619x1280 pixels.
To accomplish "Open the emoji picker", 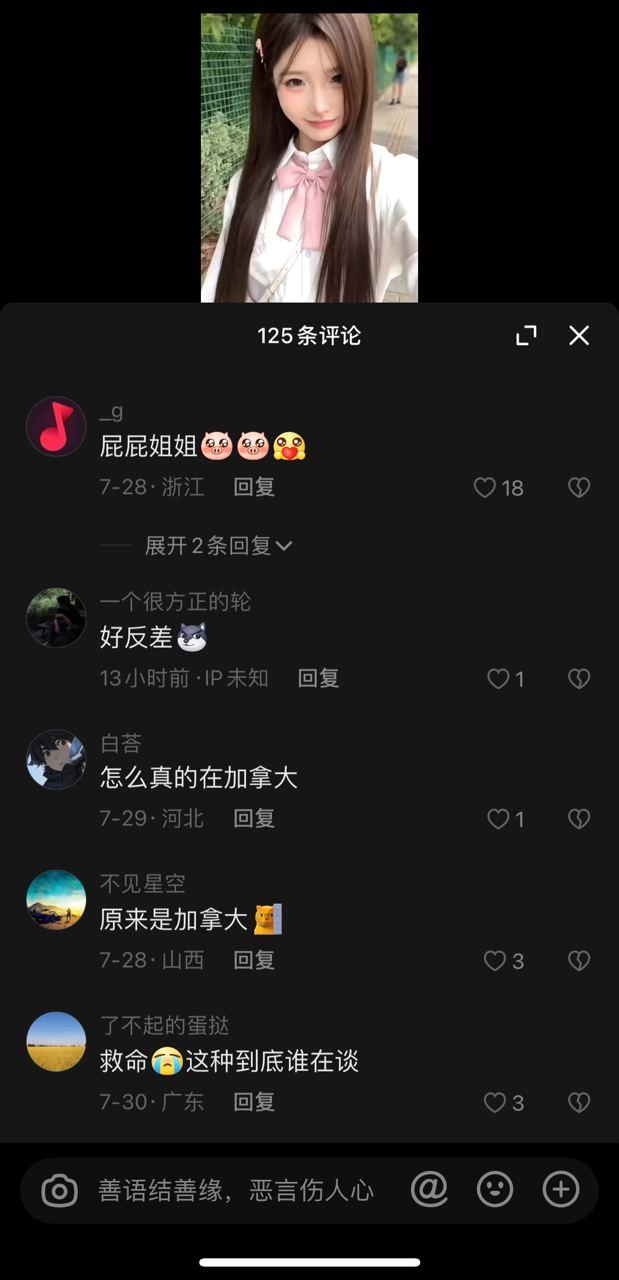I will click(x=495, y=1189).
